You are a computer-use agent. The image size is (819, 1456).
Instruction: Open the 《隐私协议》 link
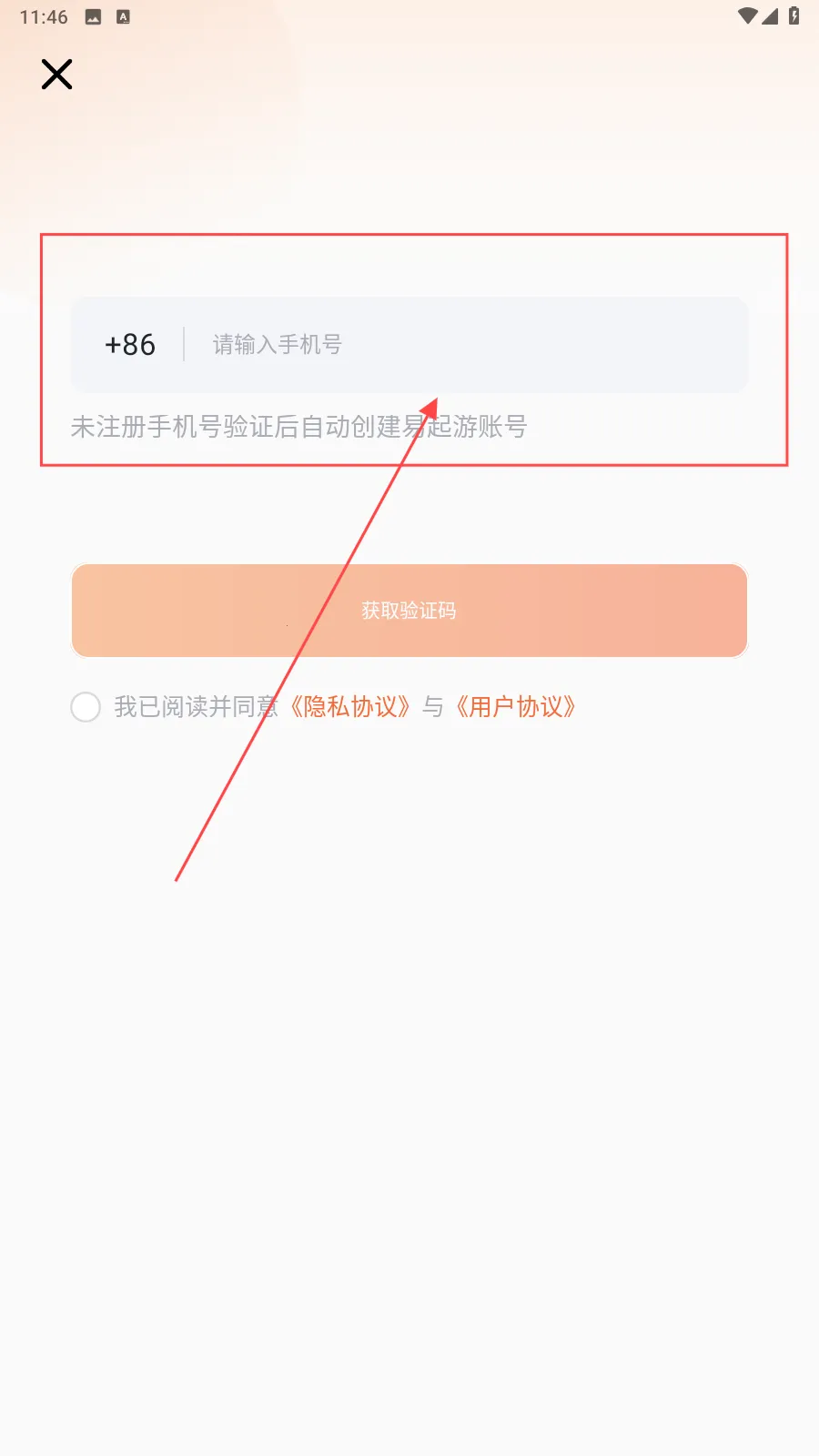point(349,707)
